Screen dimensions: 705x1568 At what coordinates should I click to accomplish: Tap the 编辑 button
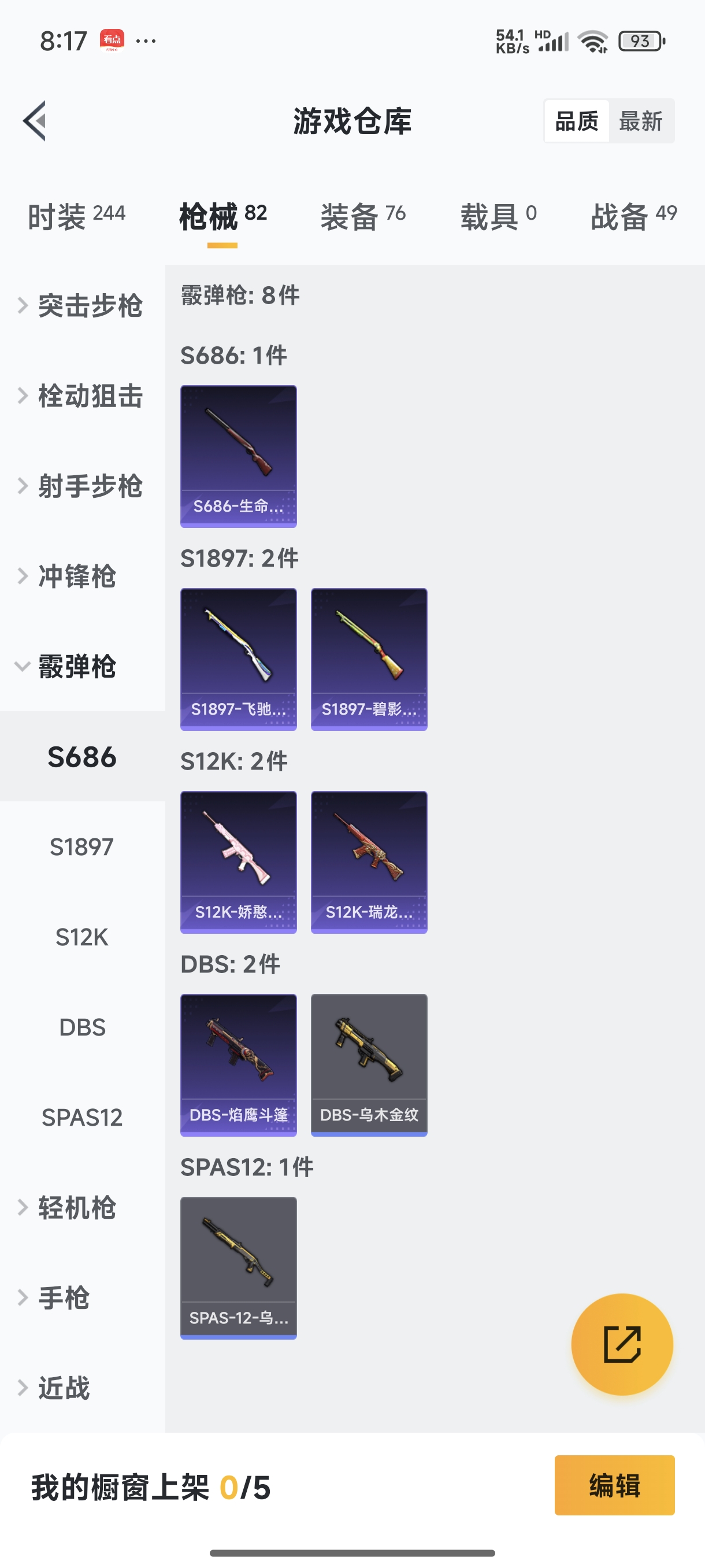click(x=614, y=1485)
